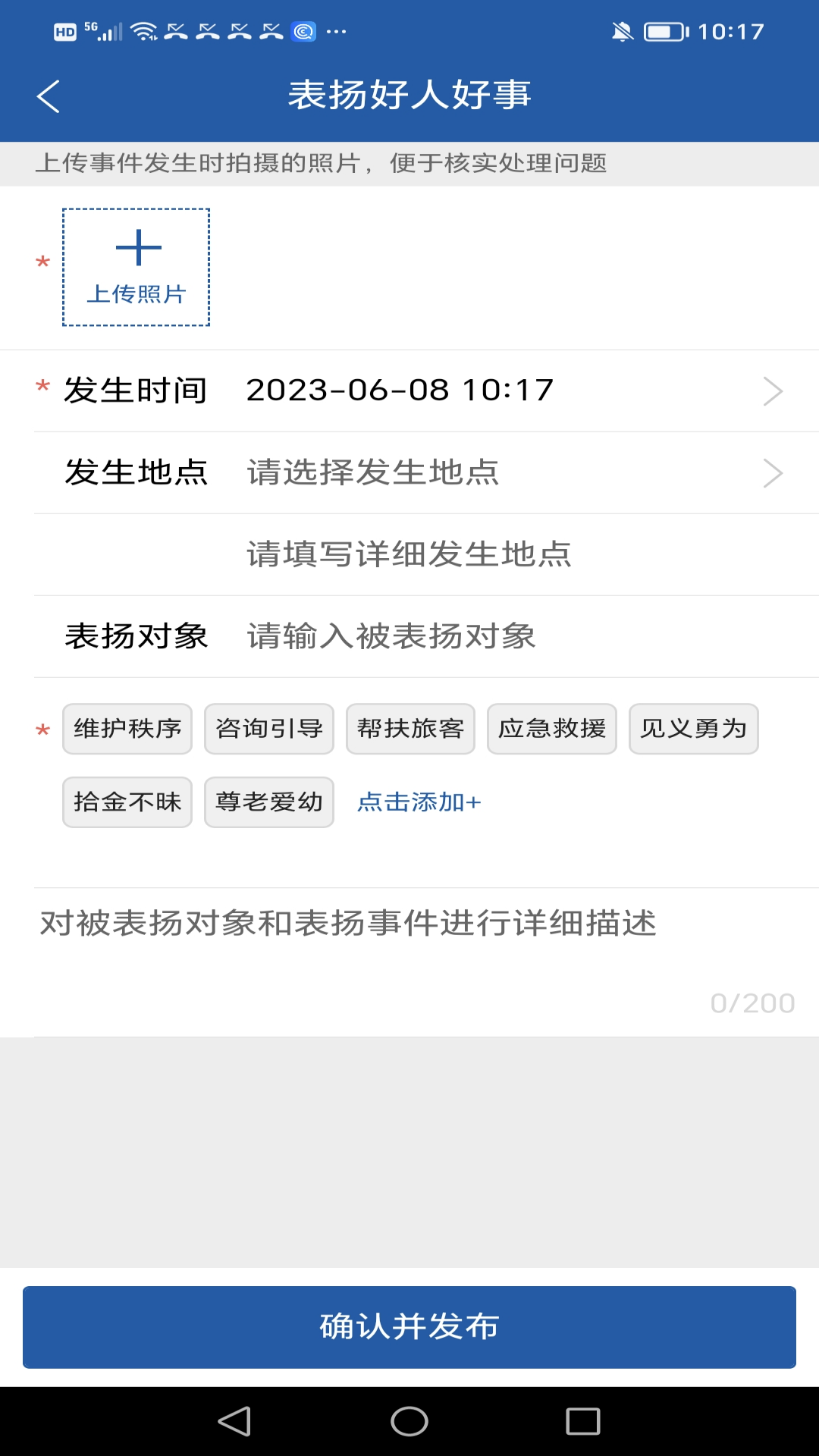
Task: Go back from 表扬好人好事 page
Action: [49, 96]
